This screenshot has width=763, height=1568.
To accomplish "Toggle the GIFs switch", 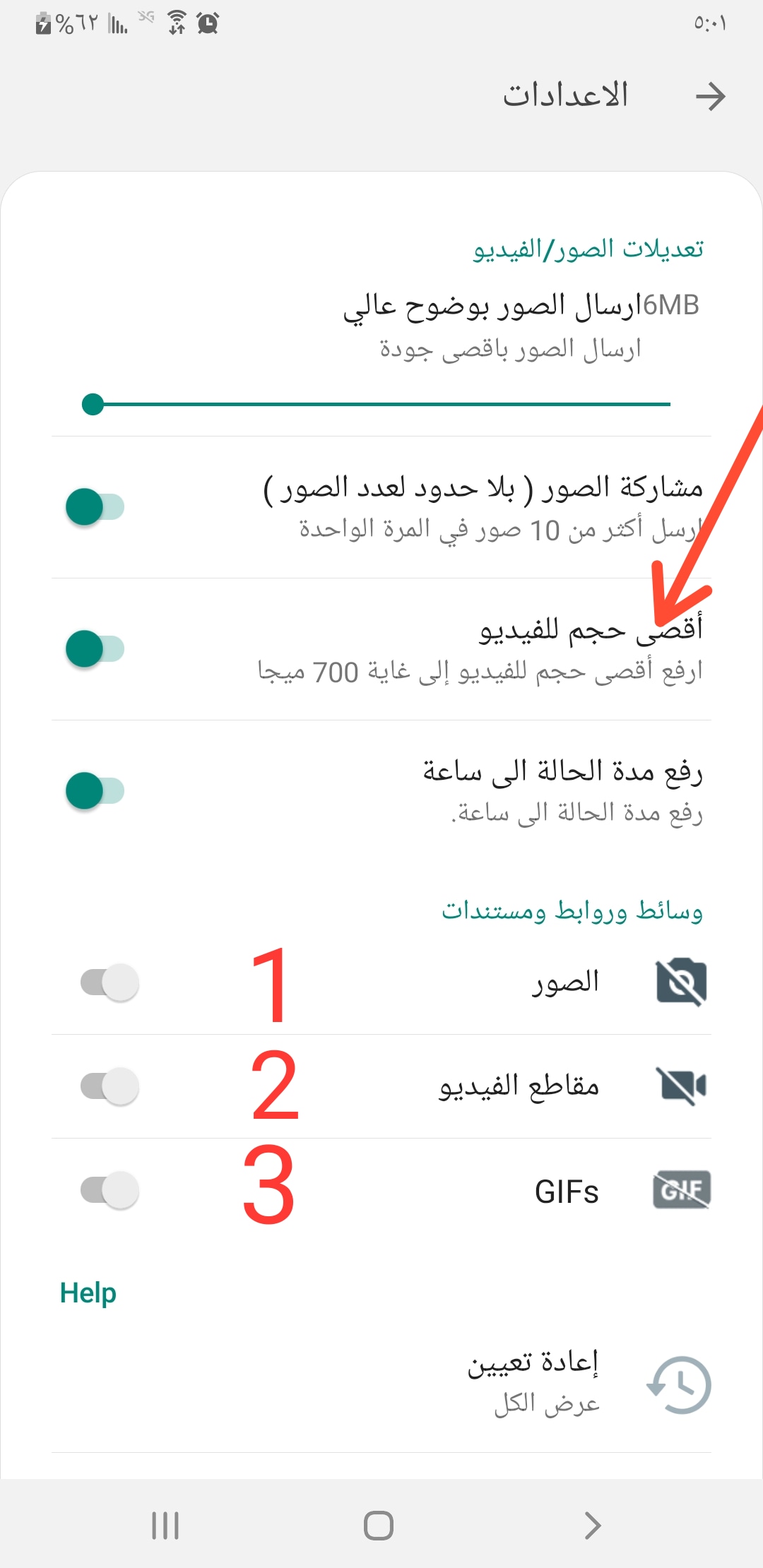I will [110, 1190].
